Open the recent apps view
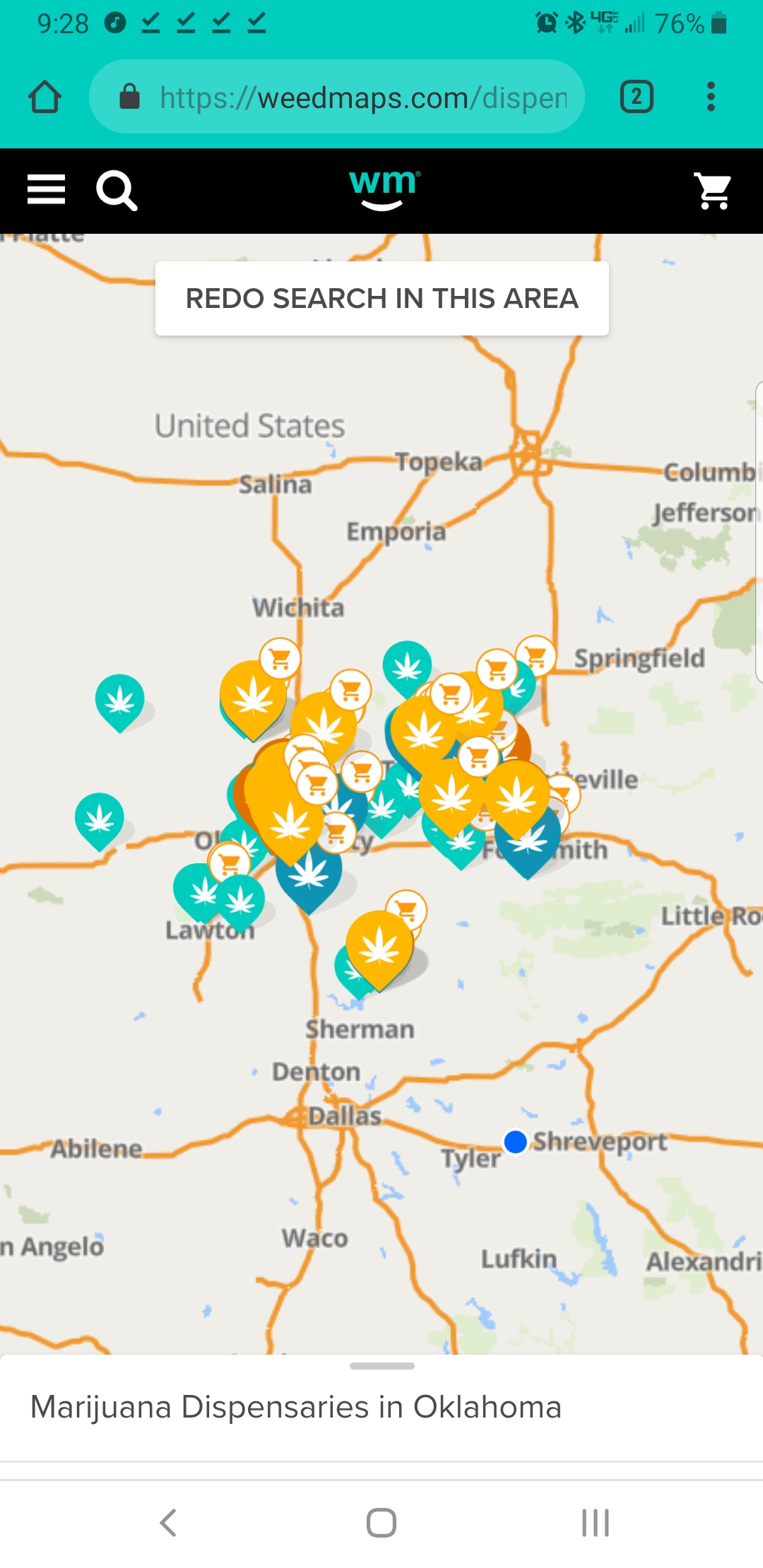Image resolution: width=763 pixels, height=1568 pixels. 595,1523
